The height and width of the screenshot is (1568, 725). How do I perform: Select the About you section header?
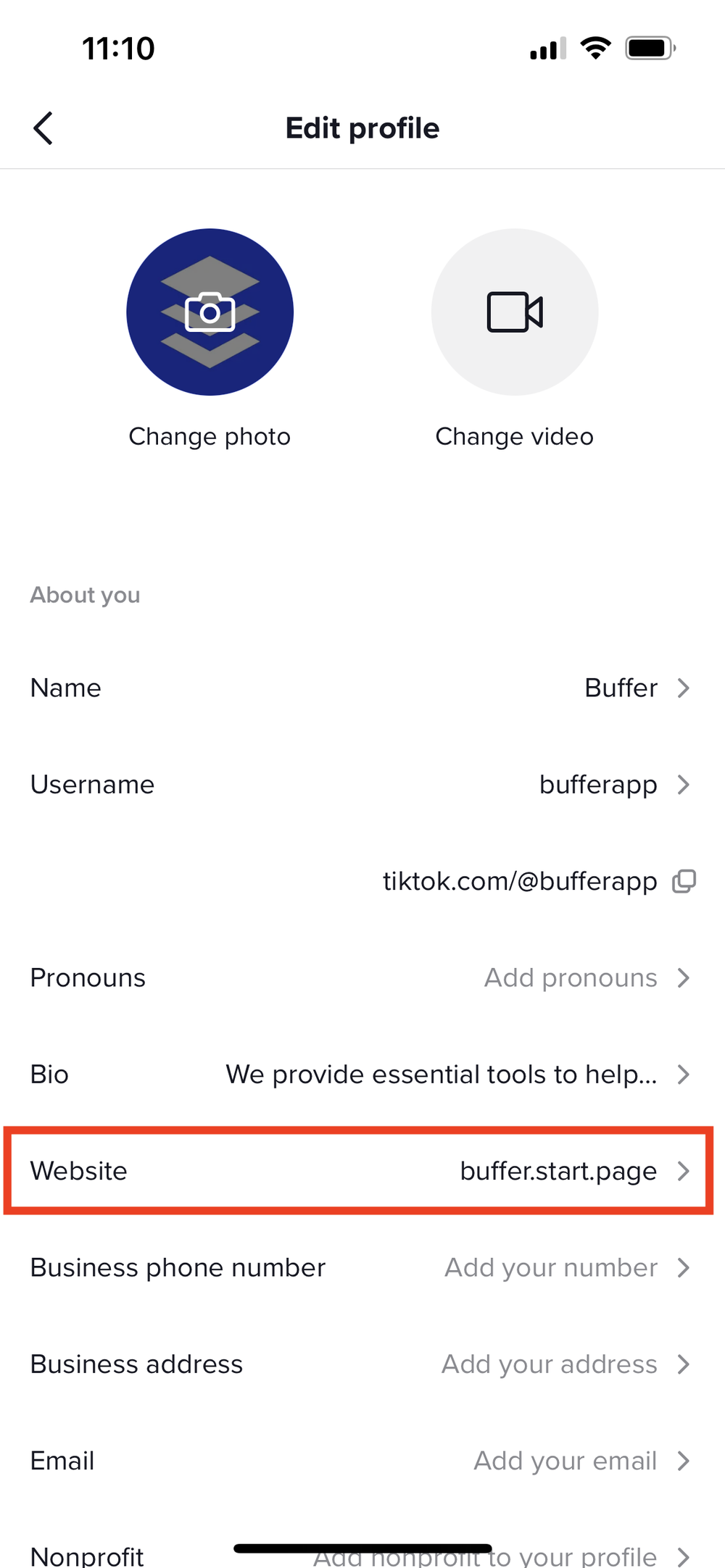point(85,594)
